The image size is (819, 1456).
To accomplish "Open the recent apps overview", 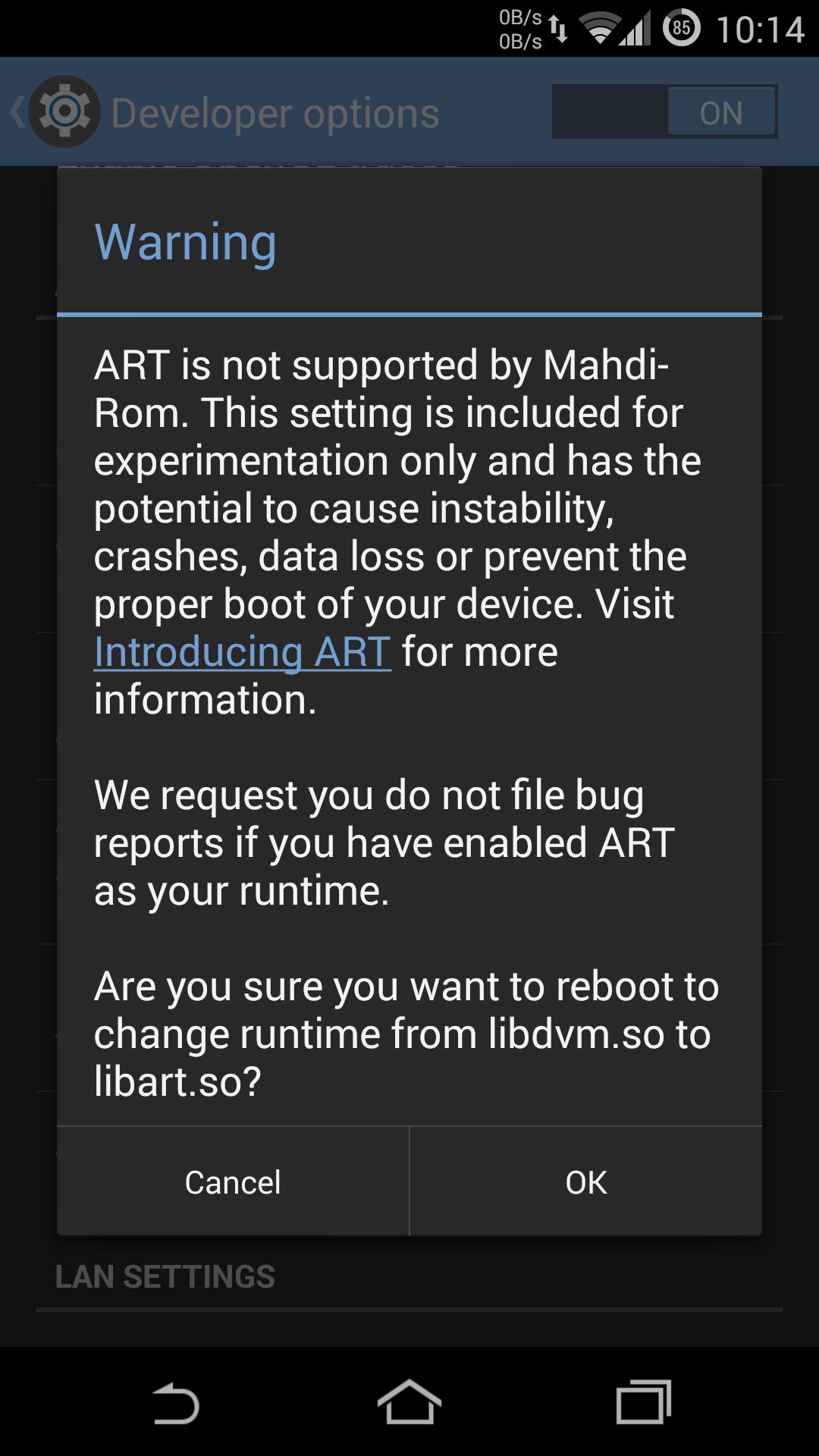I will [643, 1403].
